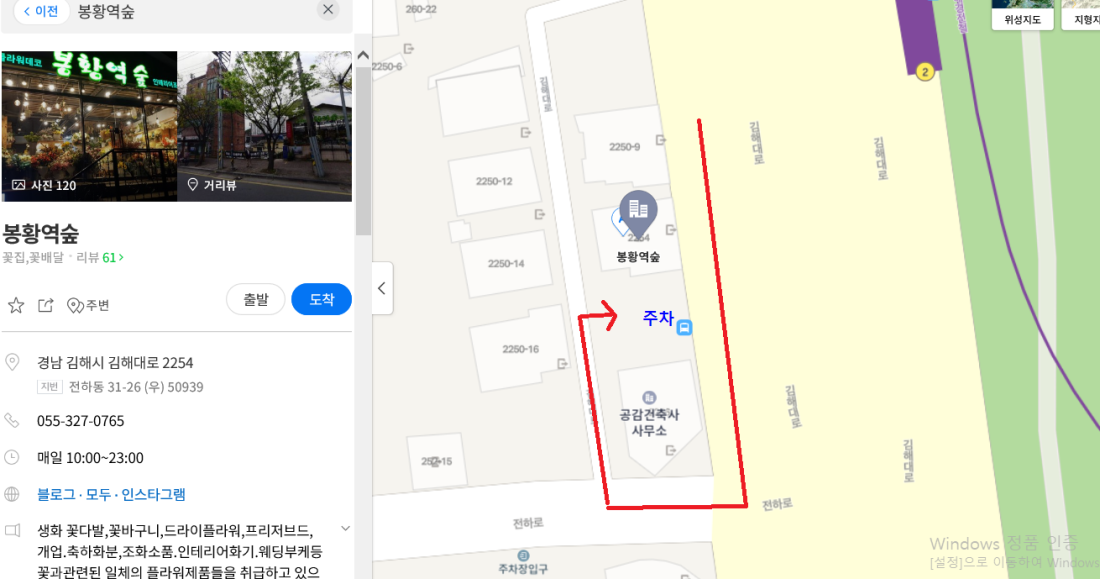Clear the search text with X
Image resolution: width=1100 pixels, height=579 pixels.
click(x=328, y=10)
